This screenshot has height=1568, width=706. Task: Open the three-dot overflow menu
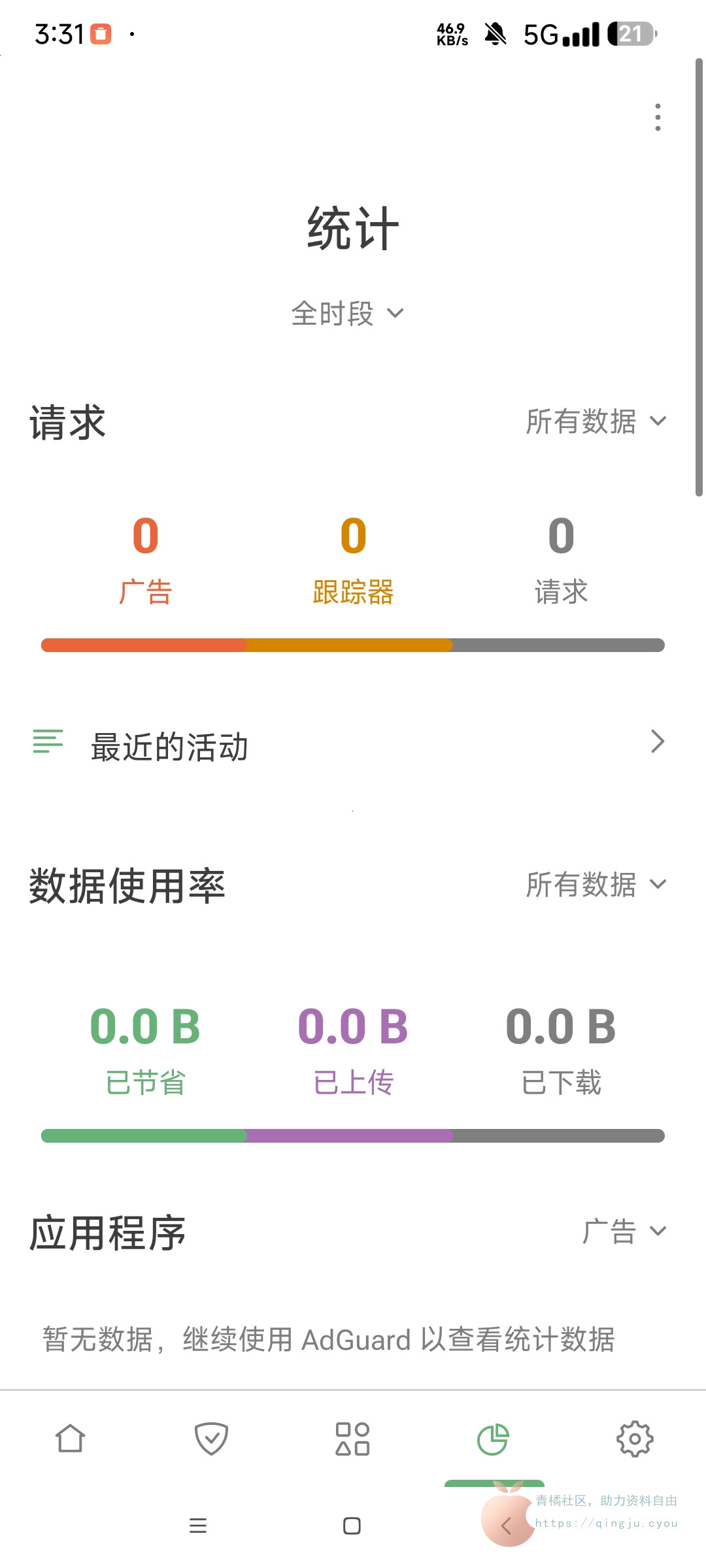pyautogui.click(x=658, y=118)
